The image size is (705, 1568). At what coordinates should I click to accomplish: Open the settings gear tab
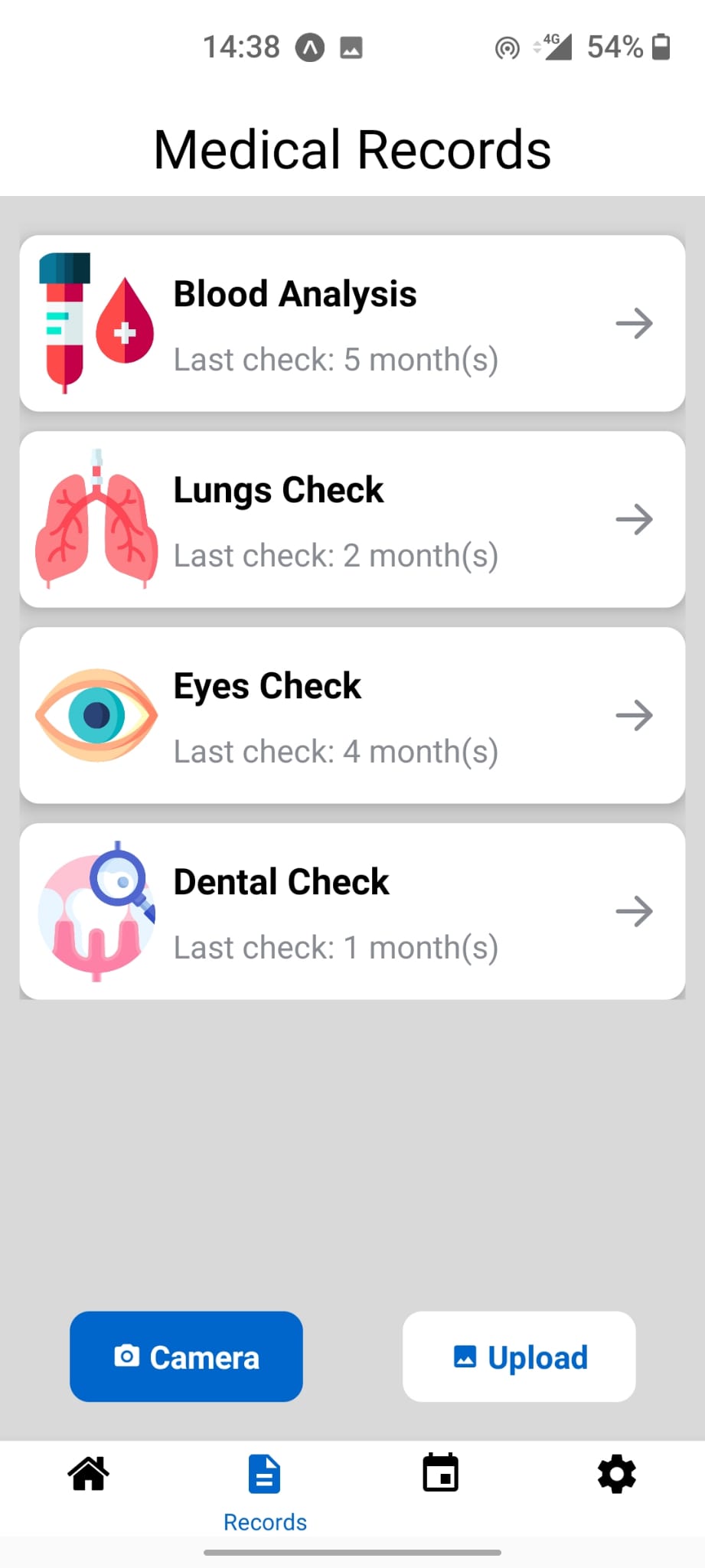tap(617, 1474)
